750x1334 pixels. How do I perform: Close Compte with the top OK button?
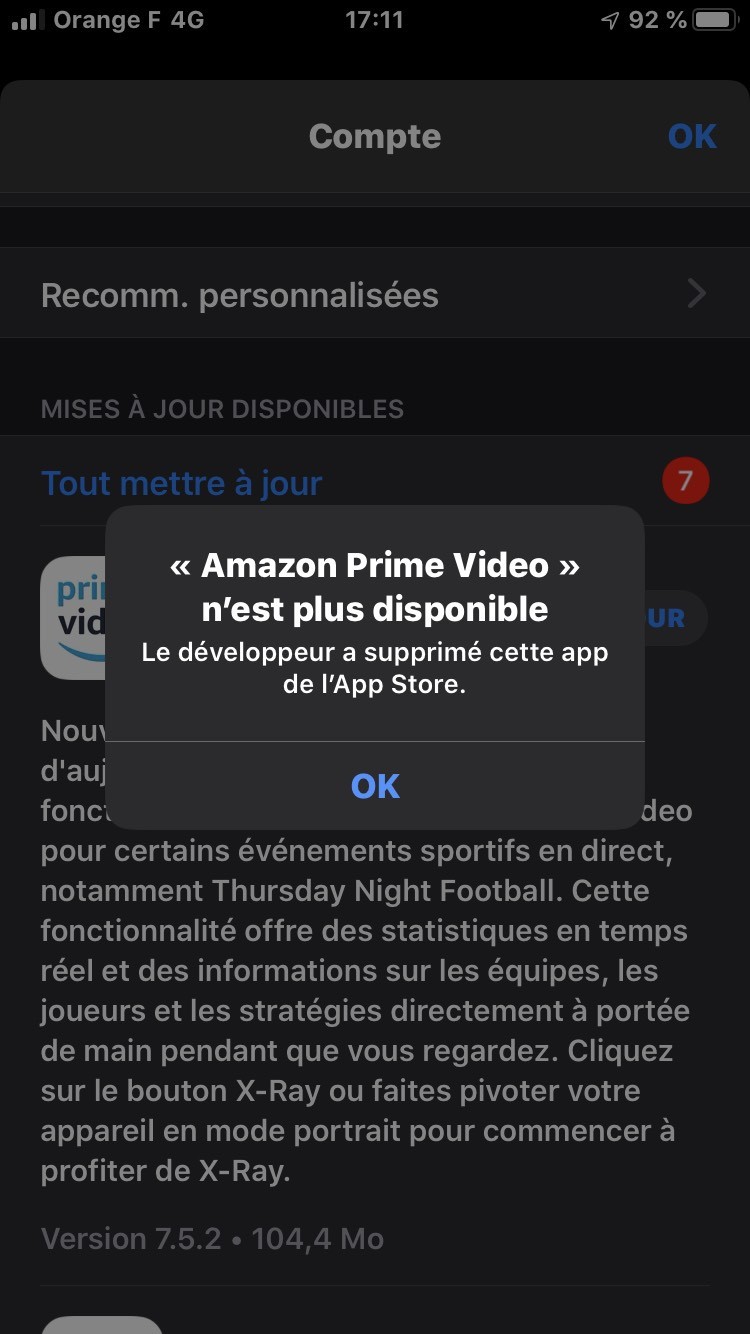coord(692,136)
